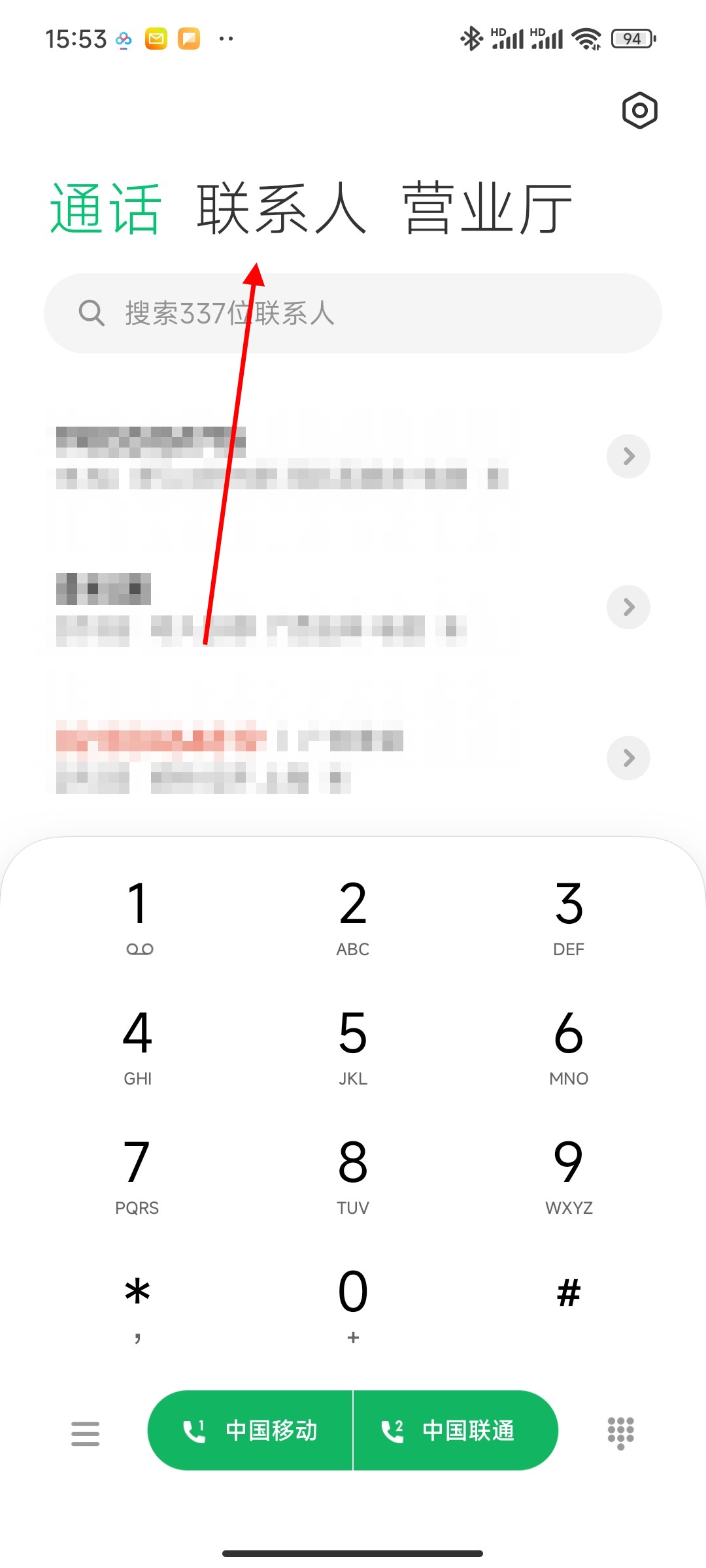
Task: Dial digit 2 ABC key
Action: click(x=353, y=915)
